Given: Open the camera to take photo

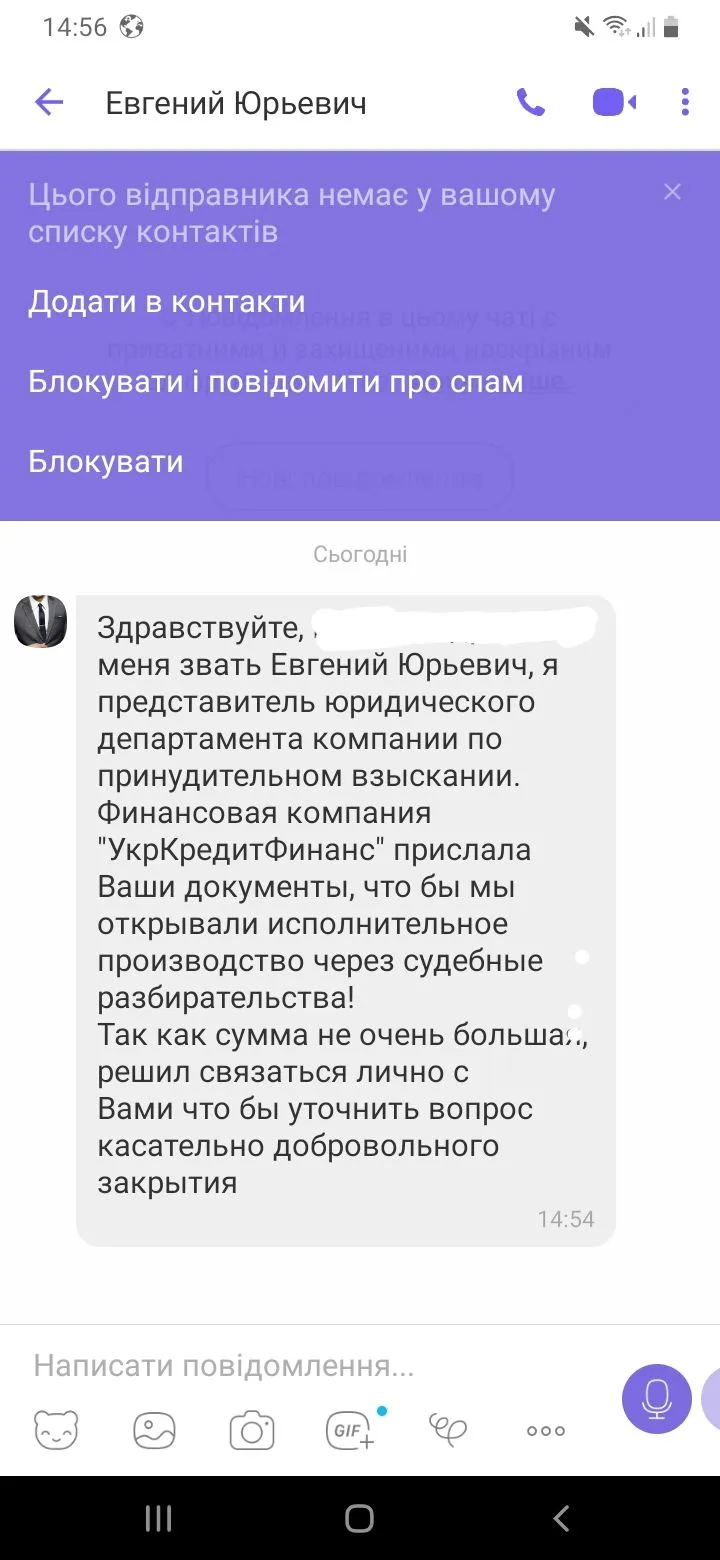Looking at the screenshot, I should (x=252, y=1431).
